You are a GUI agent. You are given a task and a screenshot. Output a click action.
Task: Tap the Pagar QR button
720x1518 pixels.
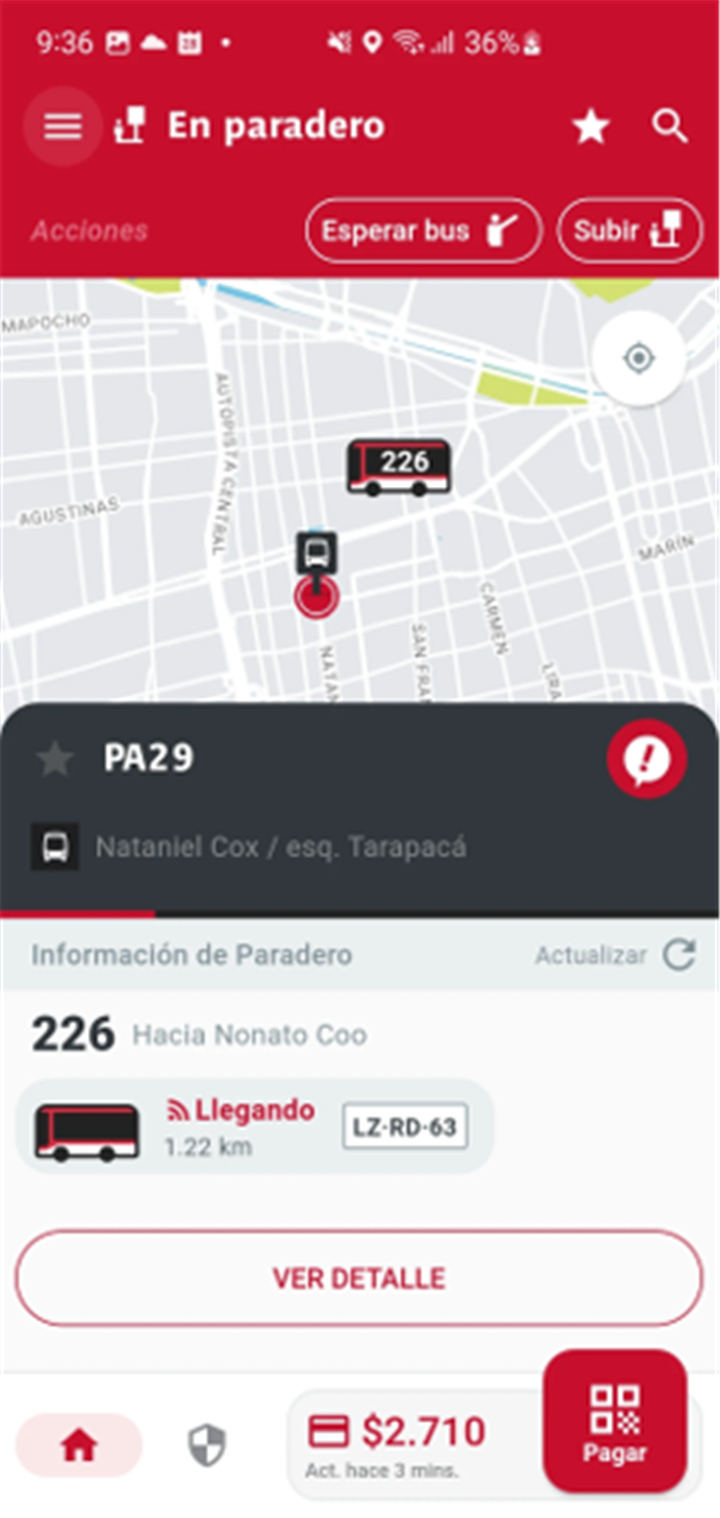[615, 1421]
